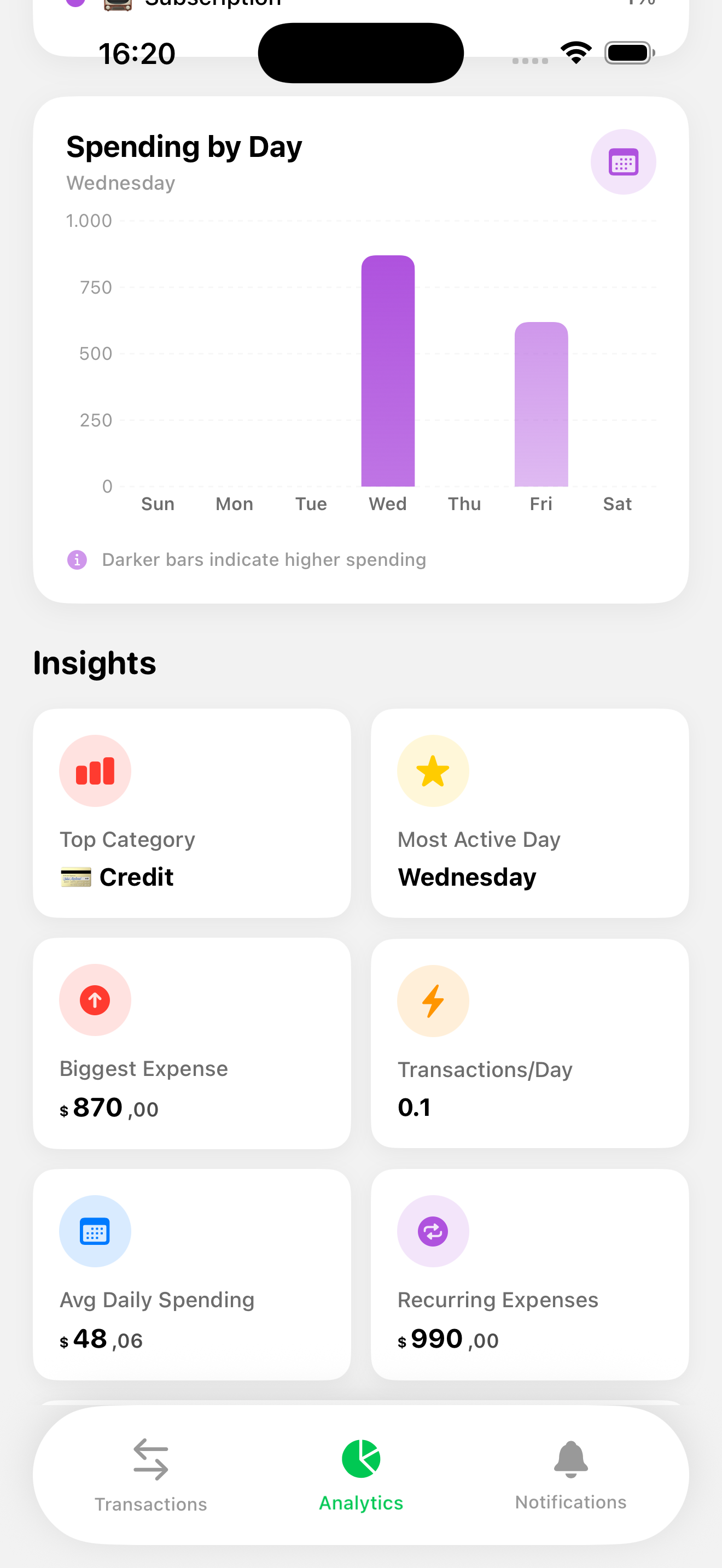Click the lightning icon on Transactions/Day
722x1568 pixels.
(433, 1000)
